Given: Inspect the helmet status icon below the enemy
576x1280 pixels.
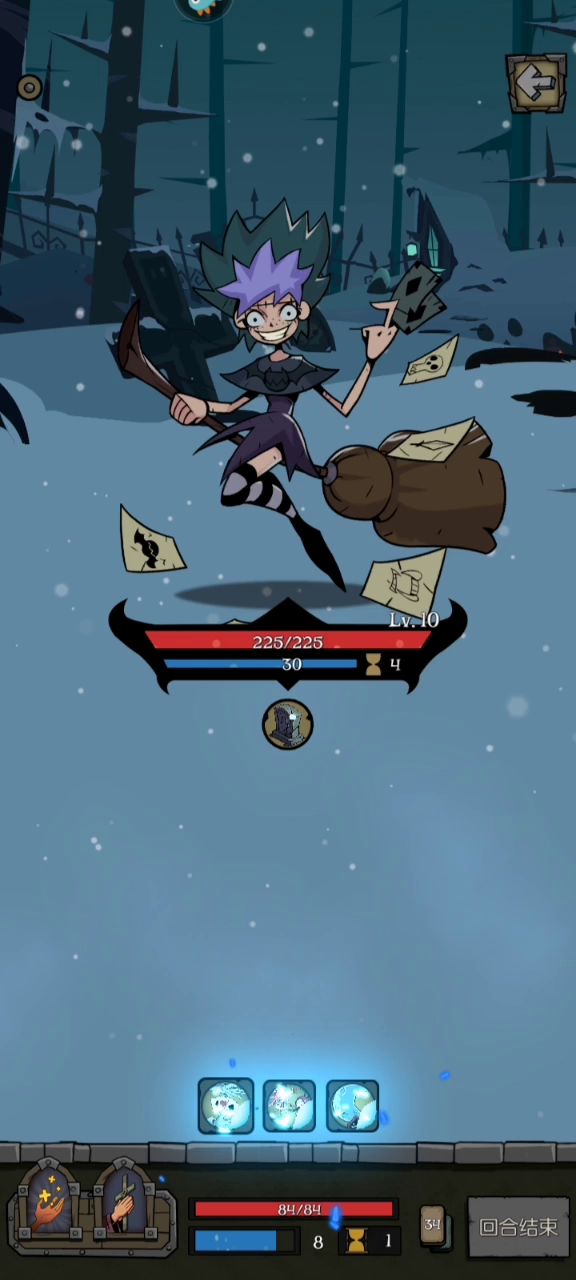Looking at the screenshot, I should point(288,724).
